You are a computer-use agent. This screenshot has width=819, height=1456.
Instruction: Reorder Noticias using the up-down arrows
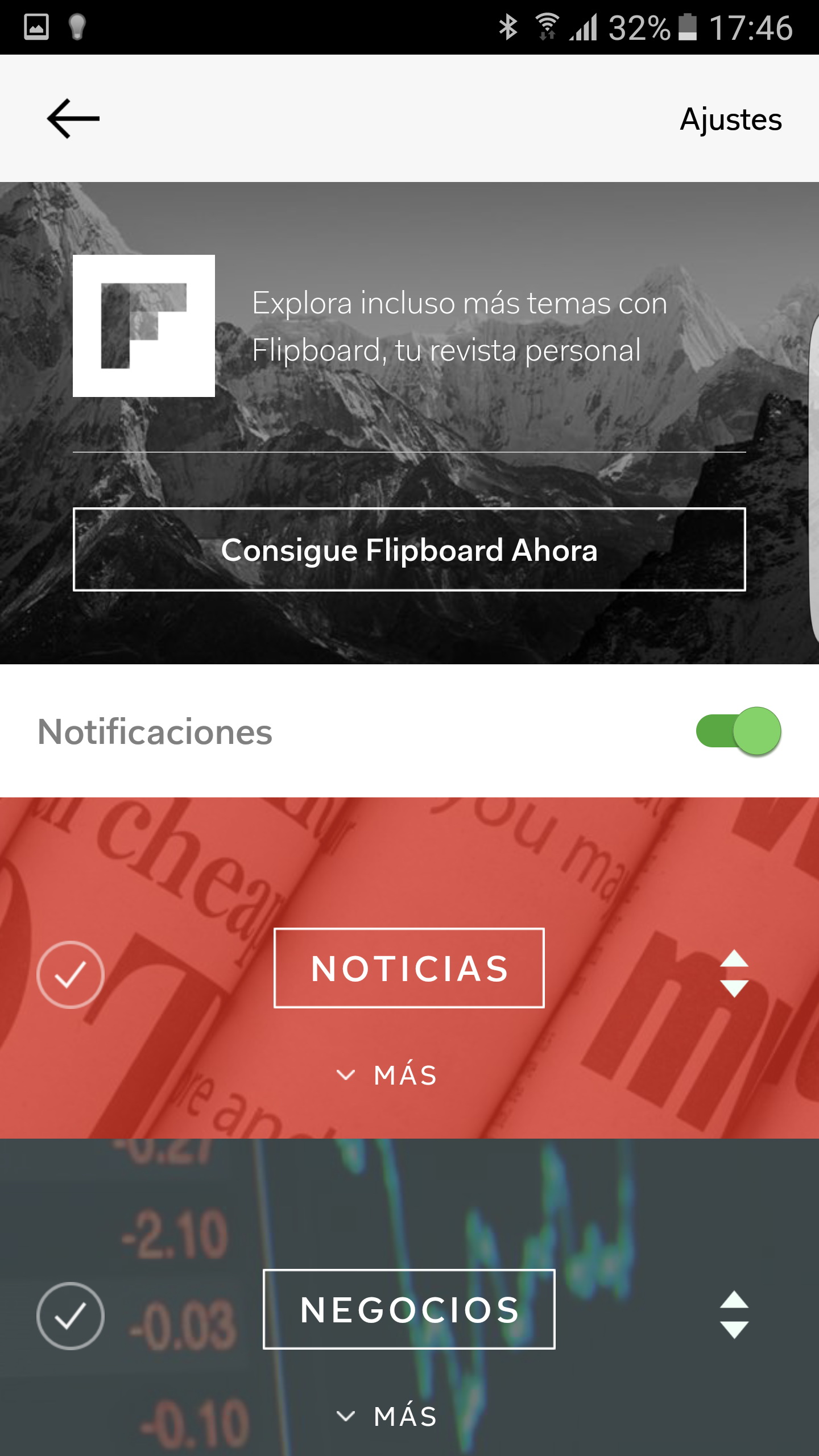pos(734,973)
